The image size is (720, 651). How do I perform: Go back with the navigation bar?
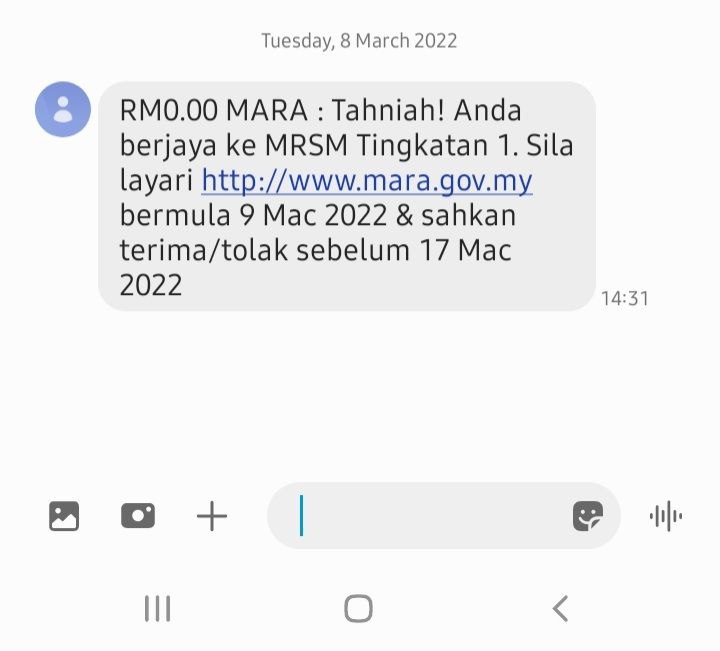(x=560, y=608)
